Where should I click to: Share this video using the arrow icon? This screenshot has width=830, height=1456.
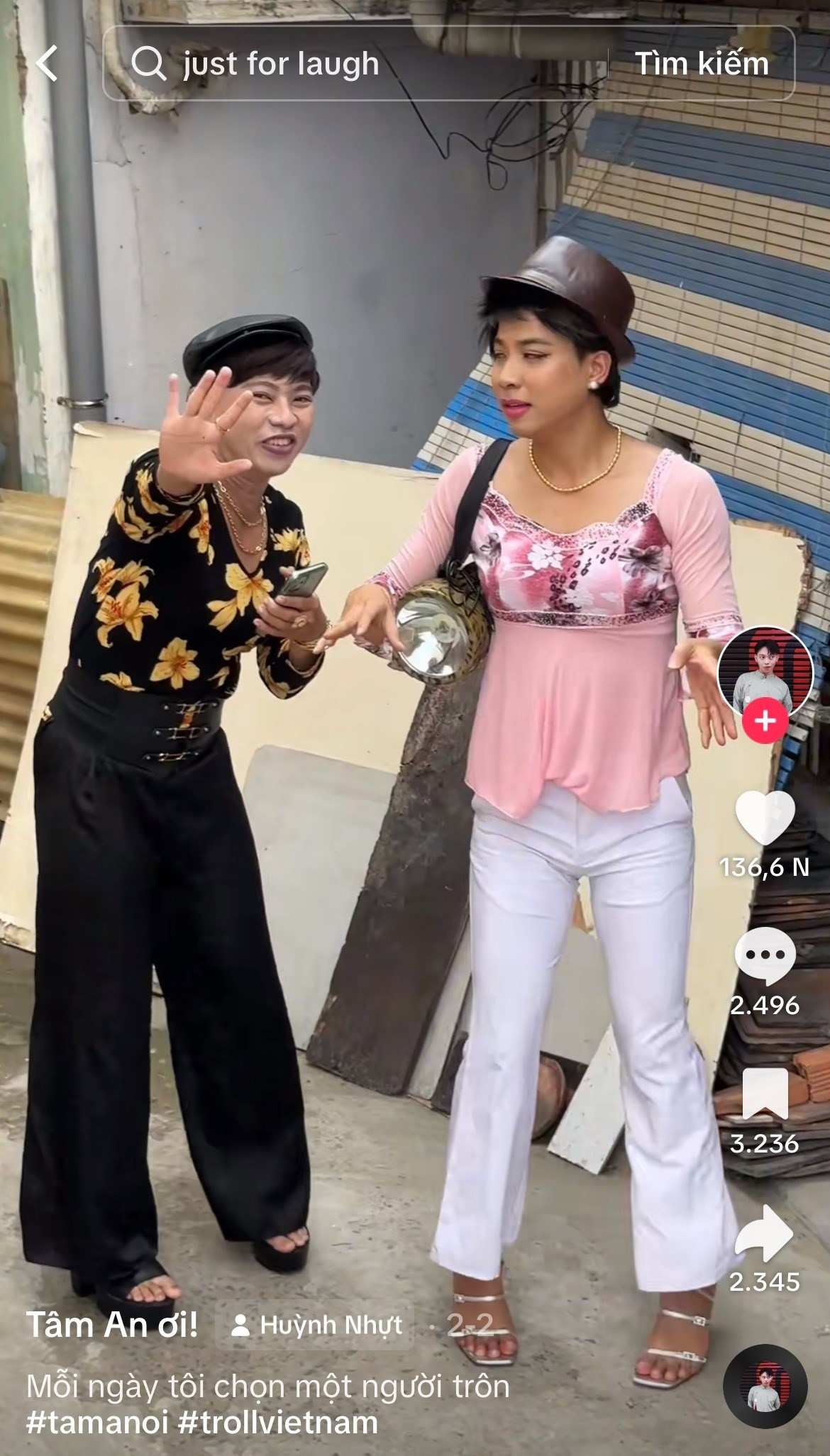[765, 1234]
